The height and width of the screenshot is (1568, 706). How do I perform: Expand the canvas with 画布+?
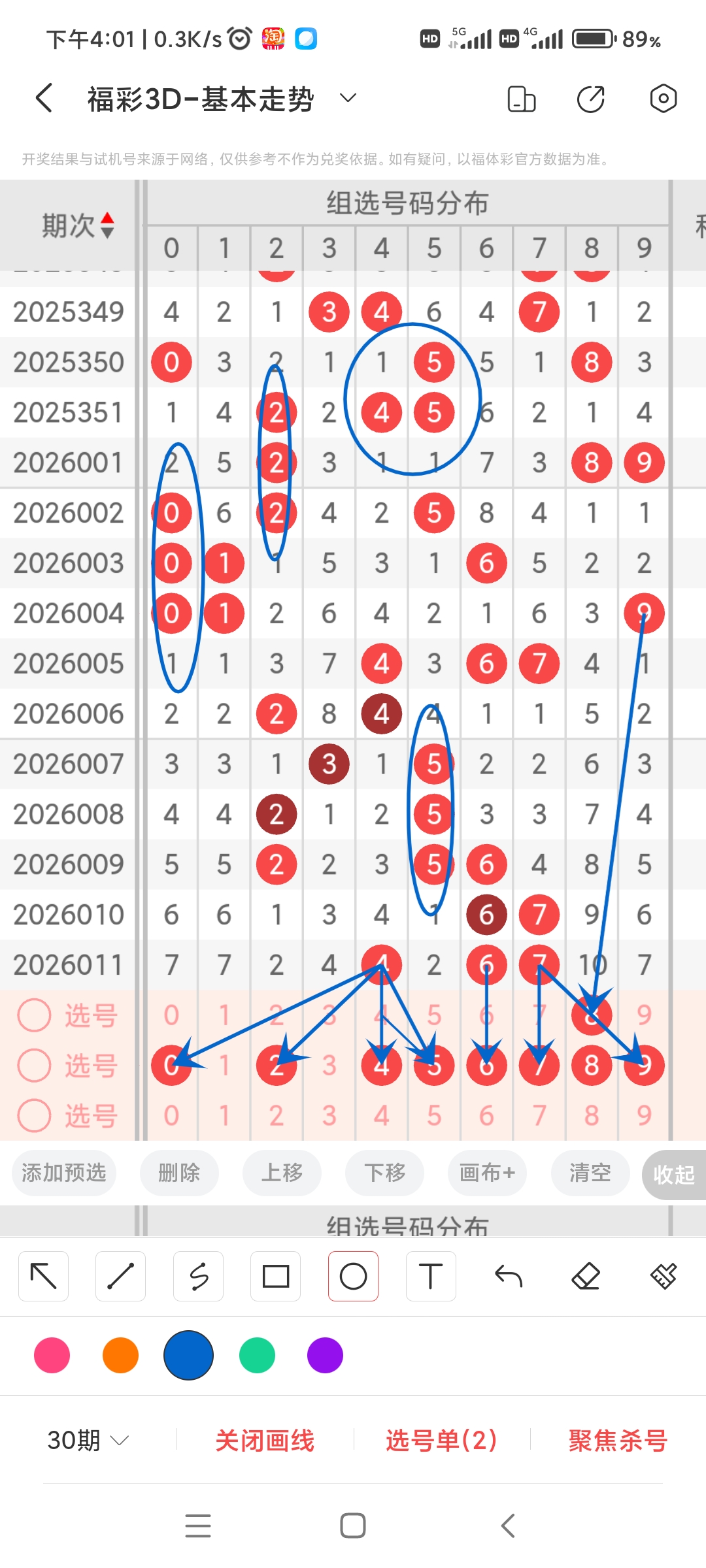487,1173
